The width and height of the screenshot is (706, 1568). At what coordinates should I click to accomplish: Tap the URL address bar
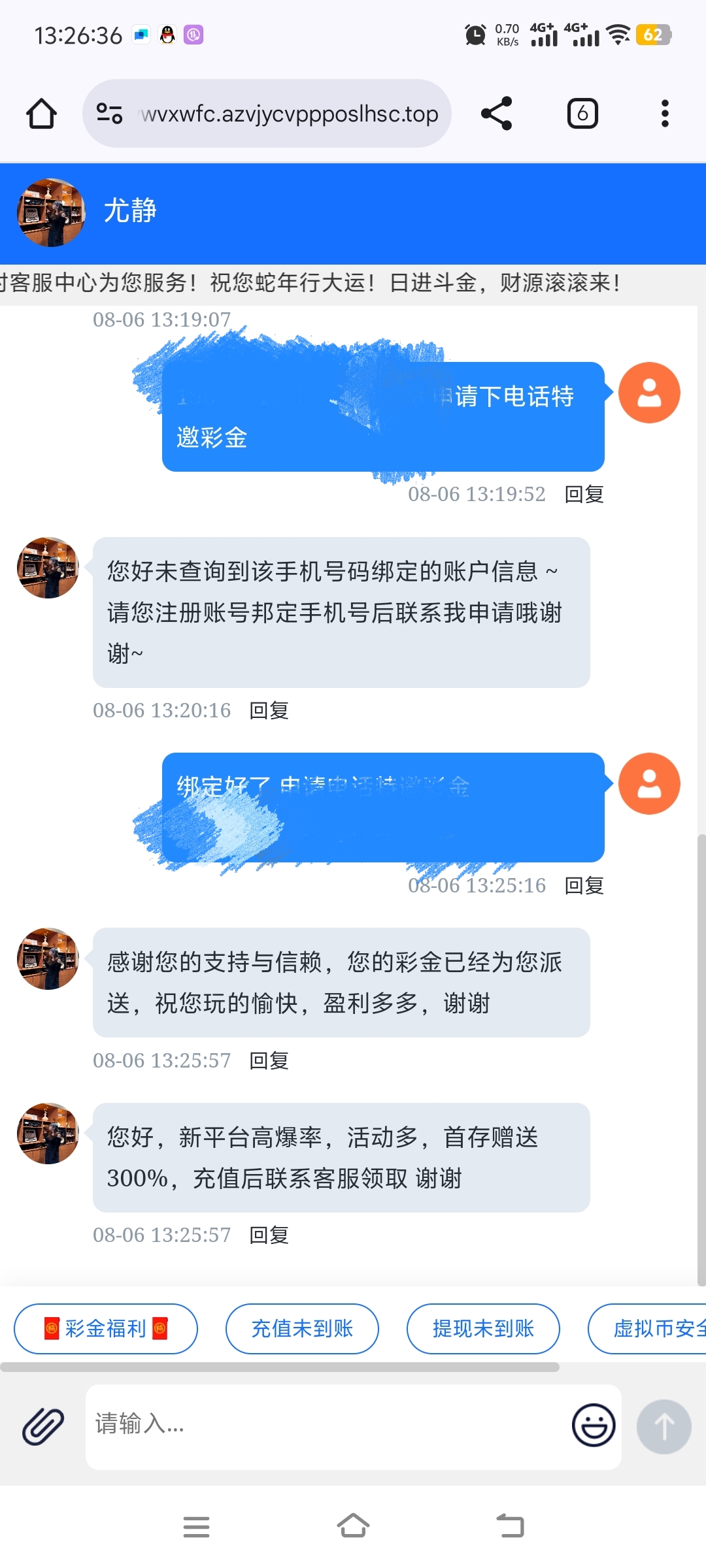pyautogui.click(x=267, y=114)
